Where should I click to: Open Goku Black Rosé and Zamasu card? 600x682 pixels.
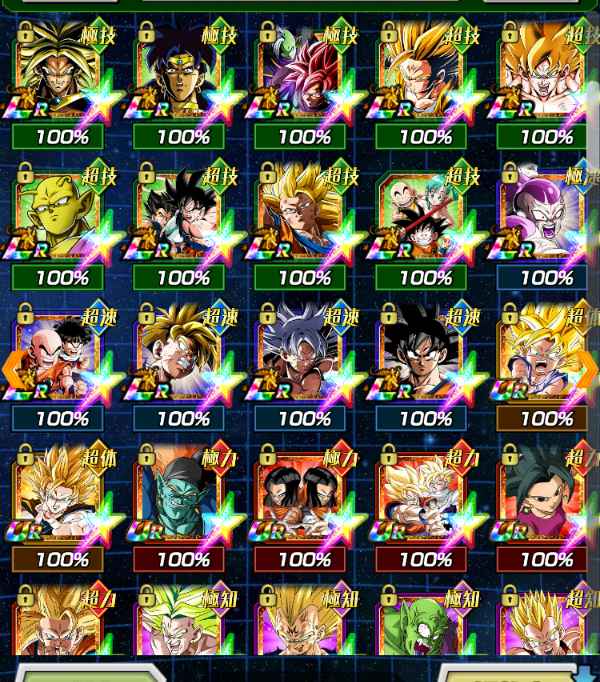point(304,78)
